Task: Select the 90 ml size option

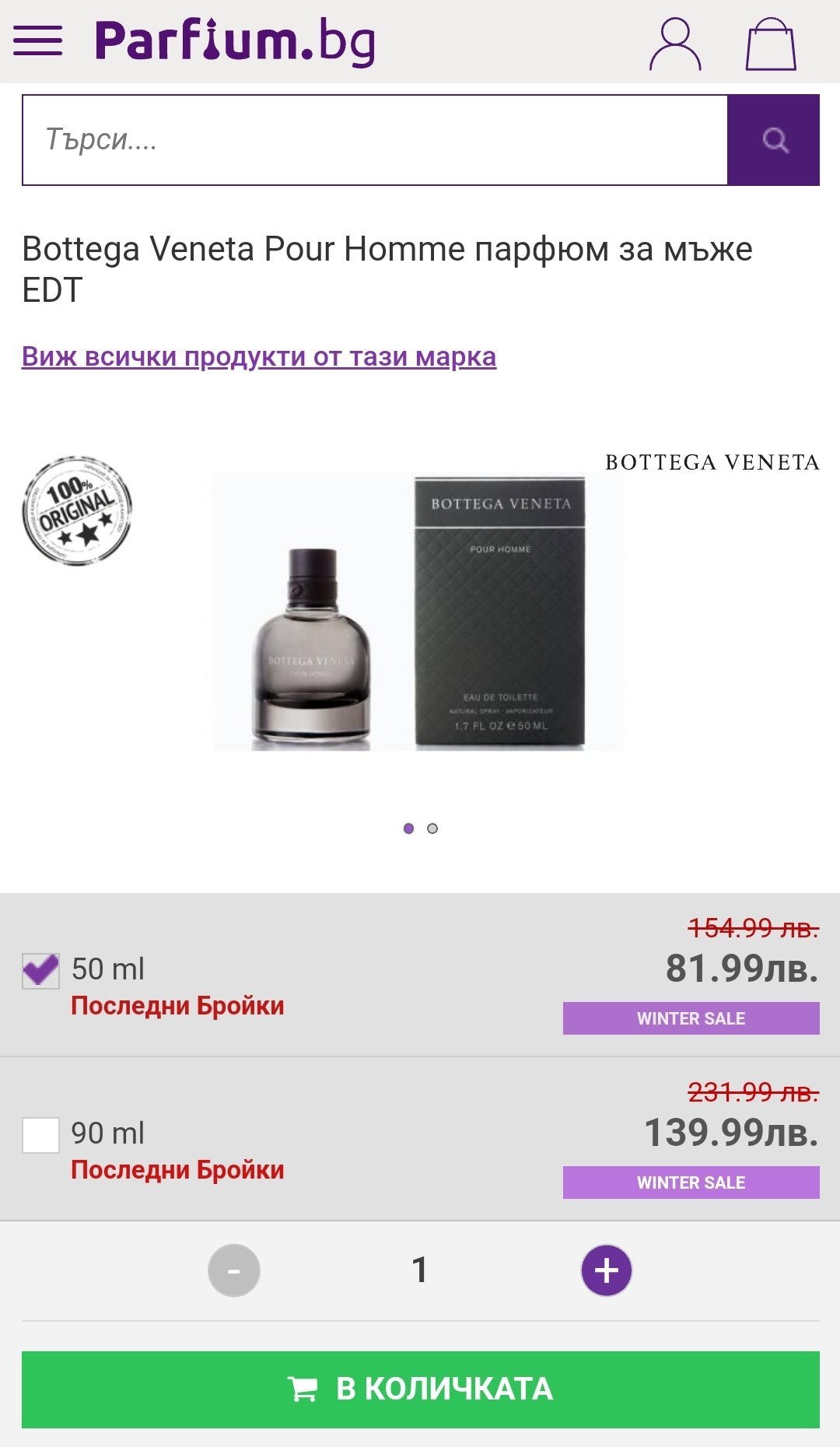Action: pos(40,1135)
